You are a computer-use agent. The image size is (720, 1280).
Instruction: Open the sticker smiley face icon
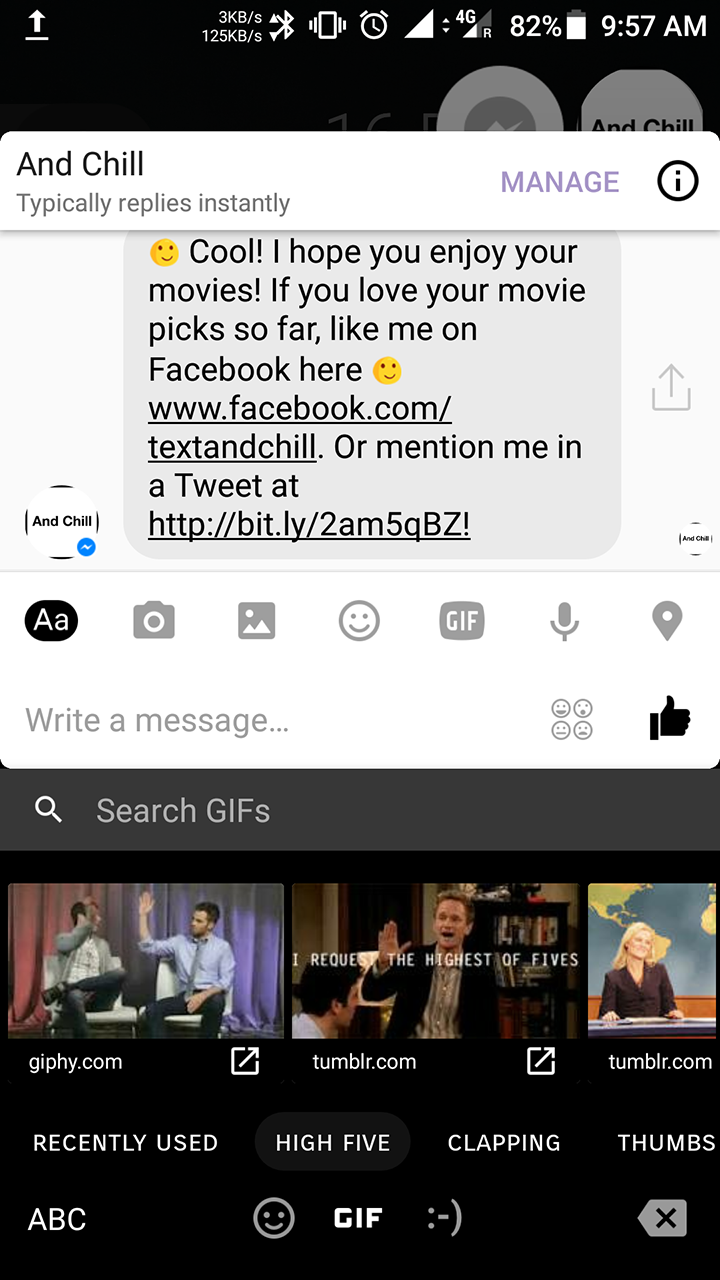click(359, 620)
